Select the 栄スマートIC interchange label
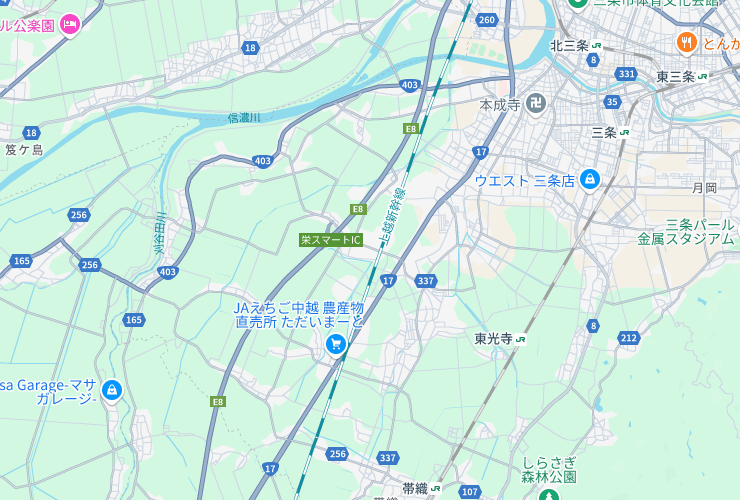The height and width of the screenshot is (500, 740). 331,240
